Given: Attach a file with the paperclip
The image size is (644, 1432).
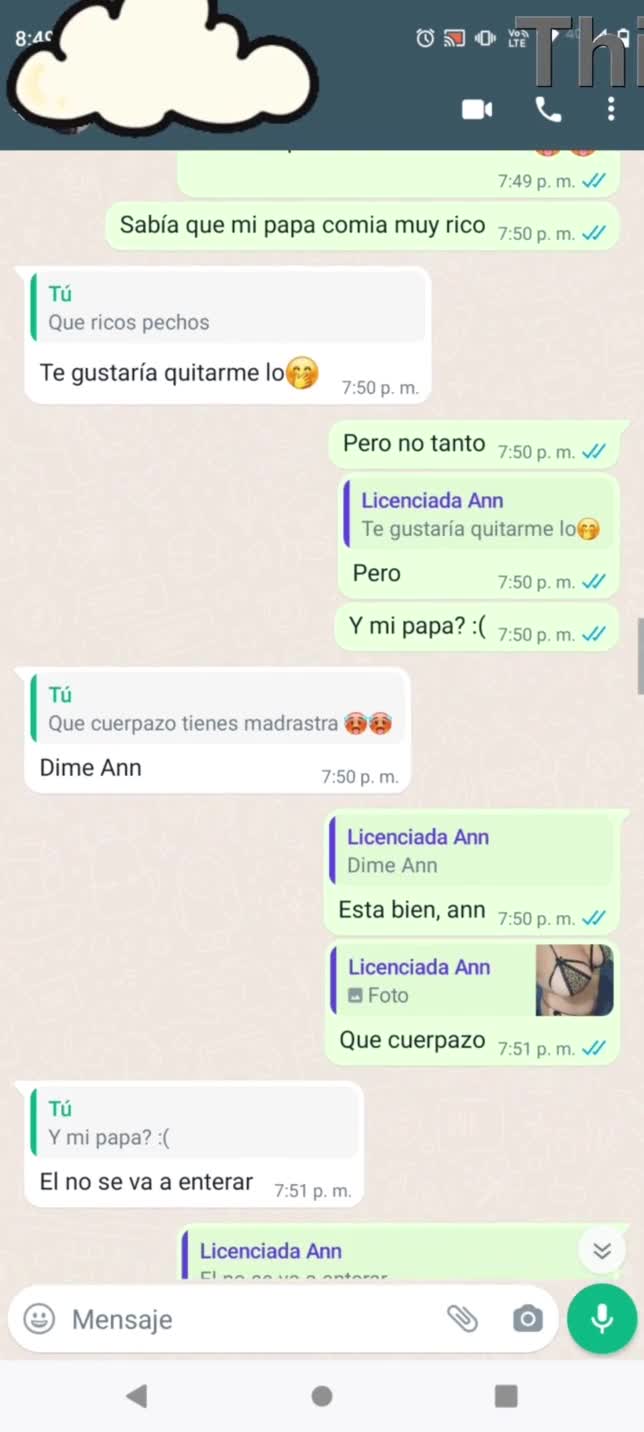Looking at the screenshot, I should 462,1319.
